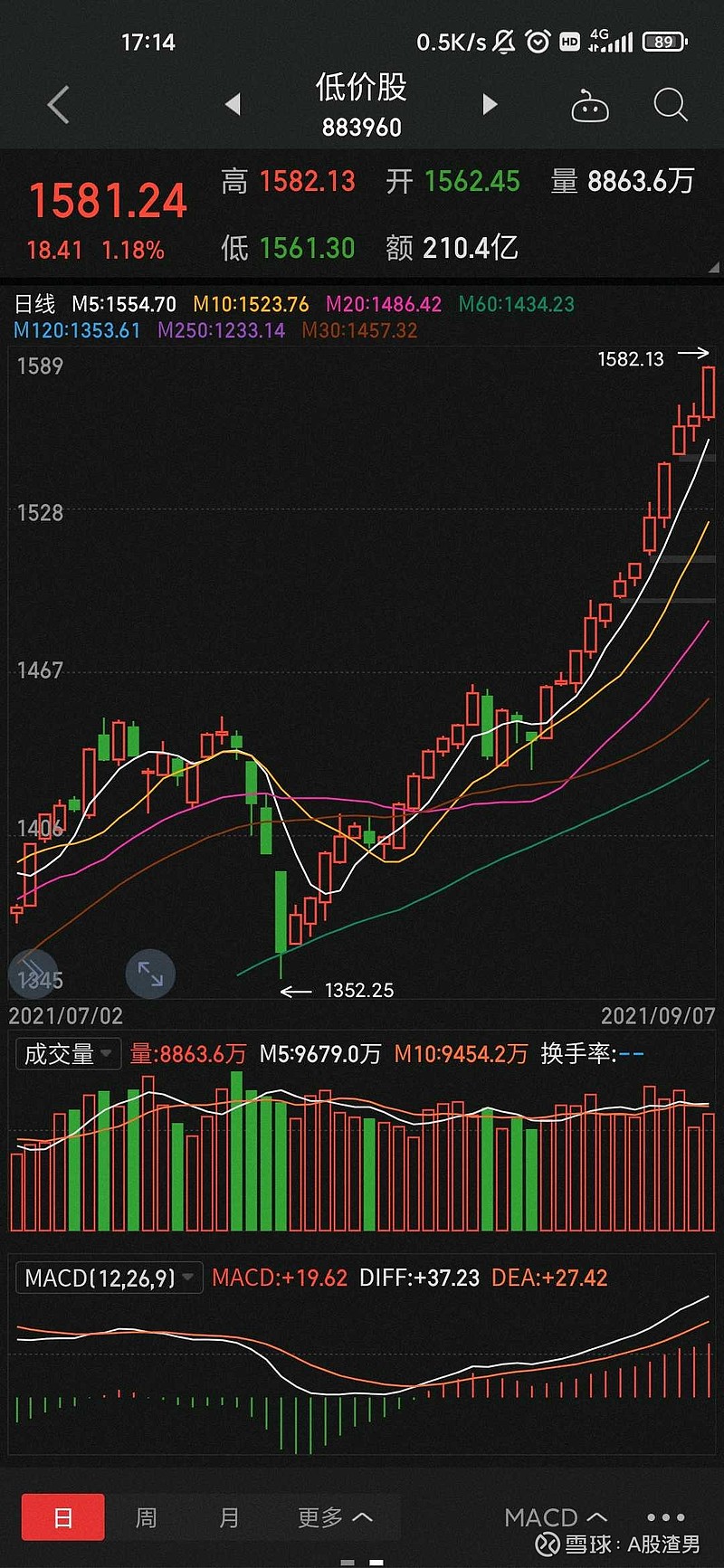Open the 成交量 indicator dropdown

point(68,1054)
